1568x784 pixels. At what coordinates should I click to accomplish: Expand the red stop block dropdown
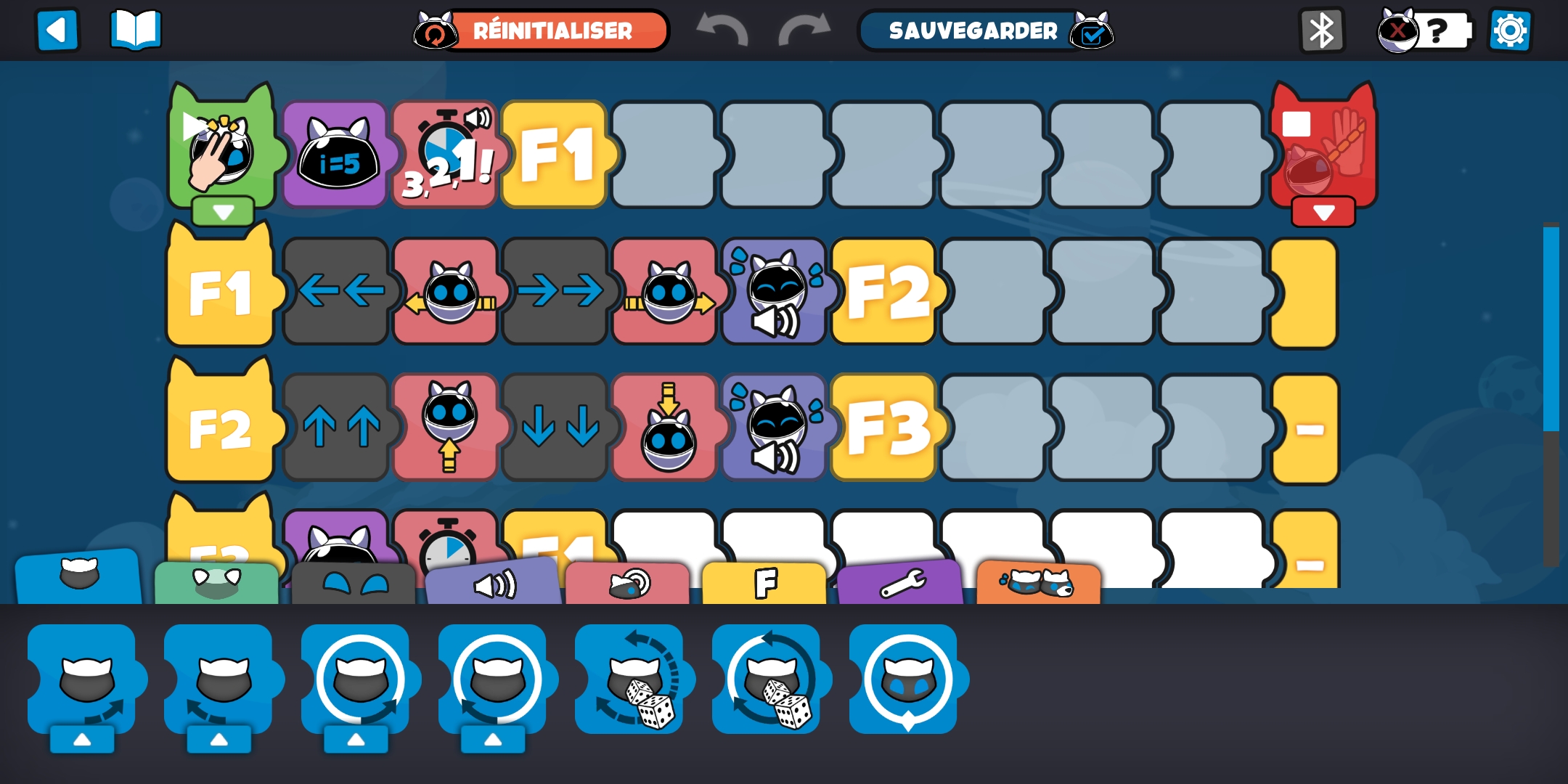(1323, 213)
